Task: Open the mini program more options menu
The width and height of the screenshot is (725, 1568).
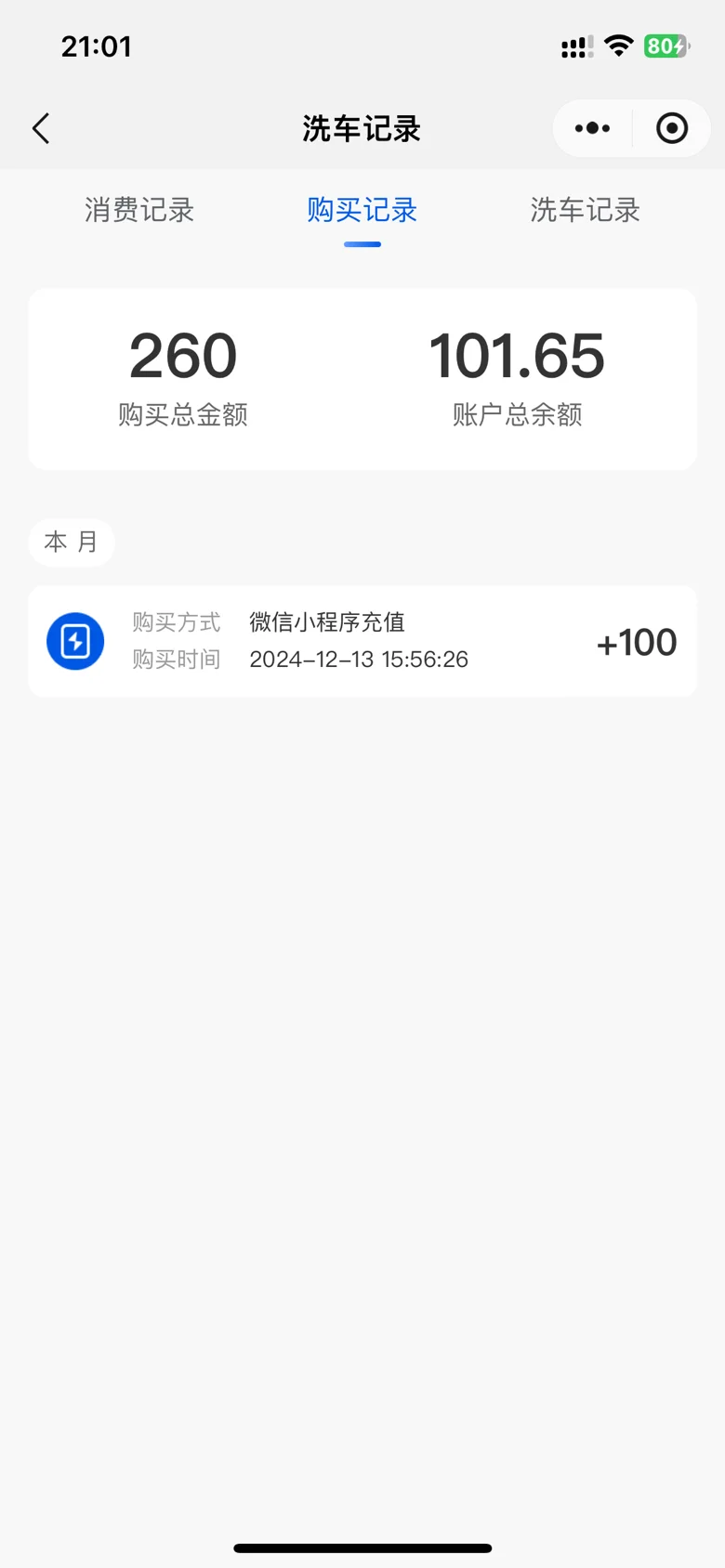Action: [x=592, y=128]
